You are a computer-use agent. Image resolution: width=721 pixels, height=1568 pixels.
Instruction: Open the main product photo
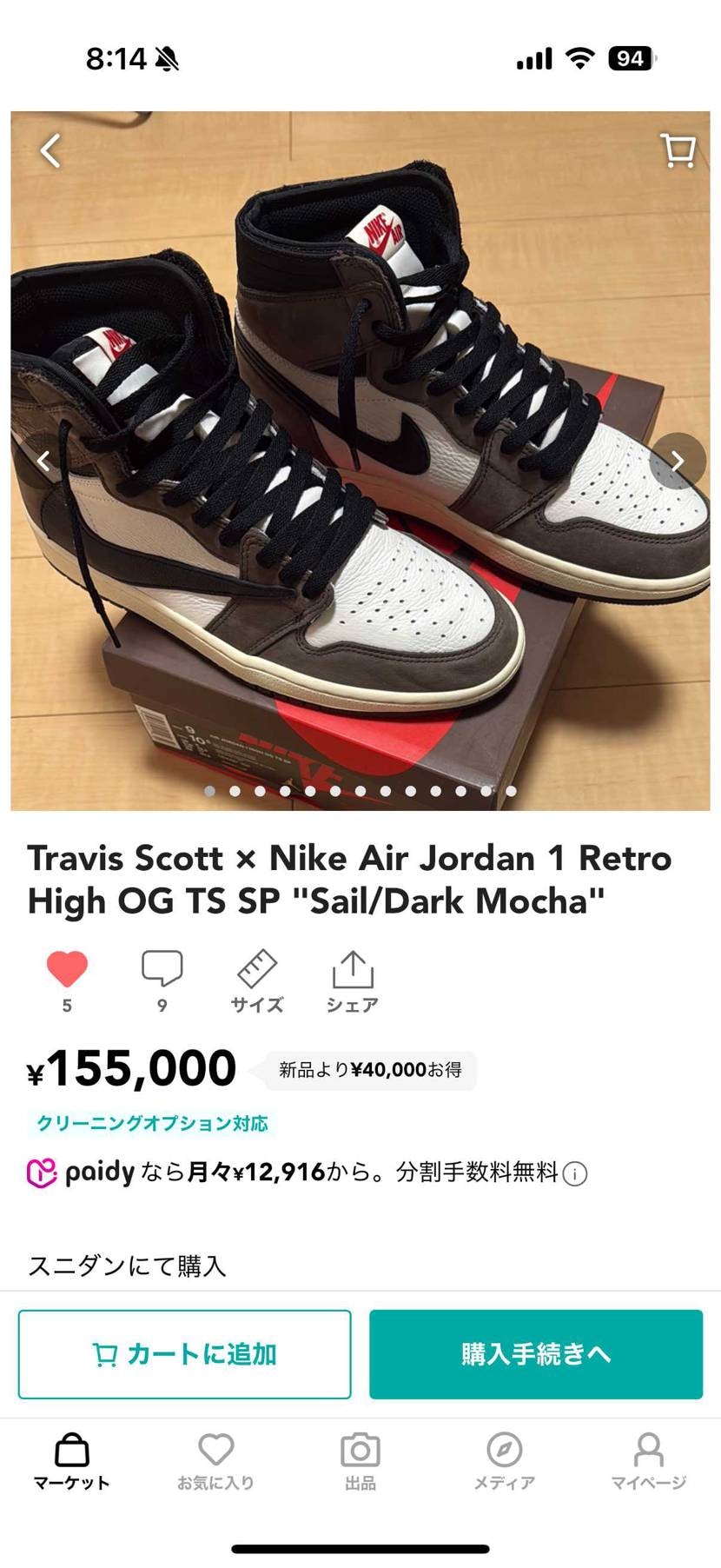click(360, 522)
